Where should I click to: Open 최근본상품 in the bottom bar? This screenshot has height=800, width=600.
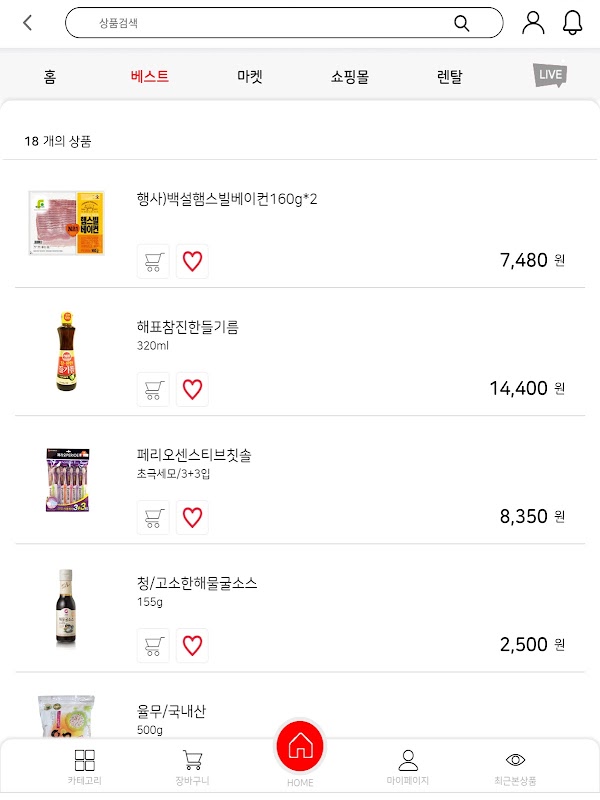coord(515,767)
